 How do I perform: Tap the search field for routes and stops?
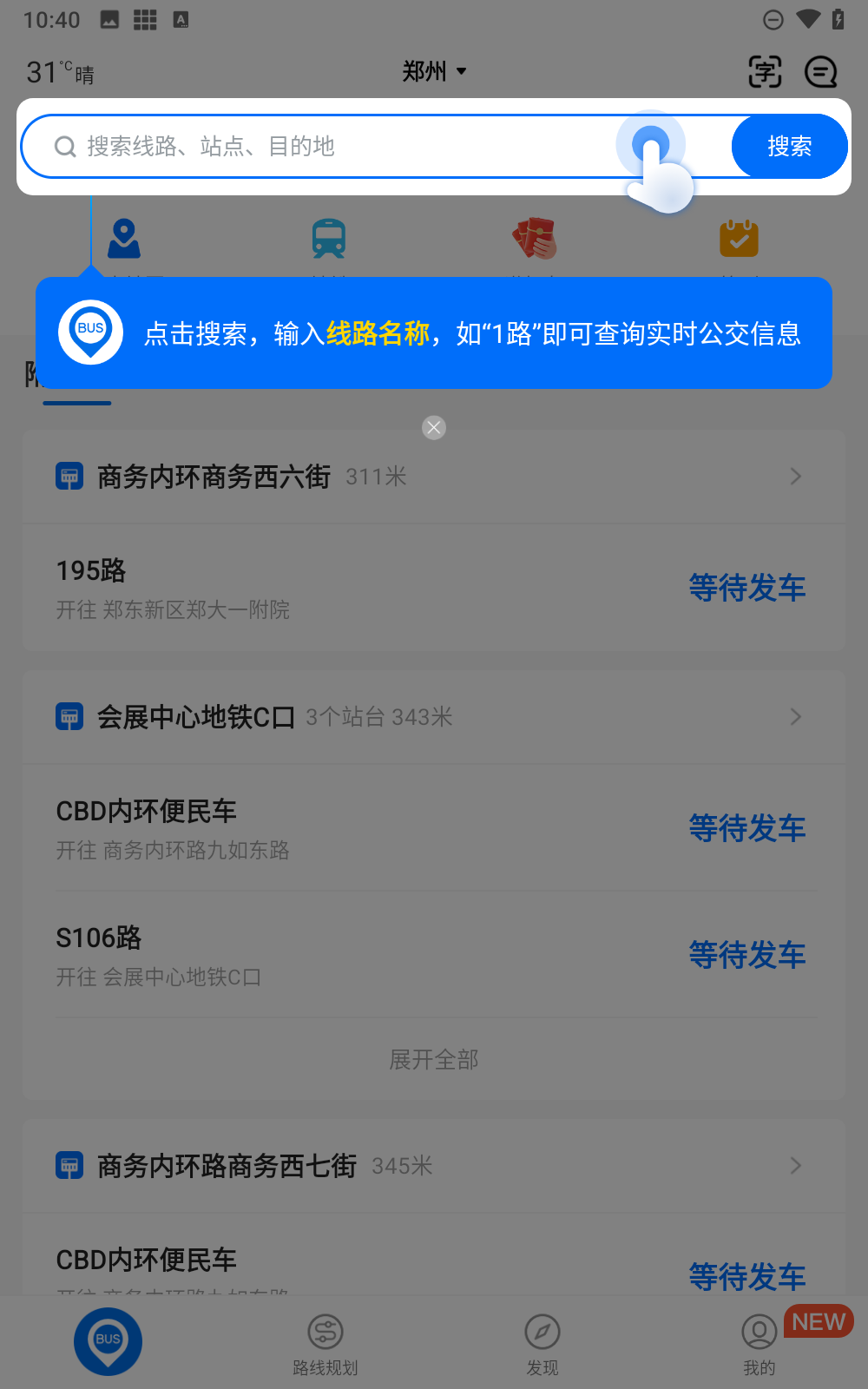[330, 146]
